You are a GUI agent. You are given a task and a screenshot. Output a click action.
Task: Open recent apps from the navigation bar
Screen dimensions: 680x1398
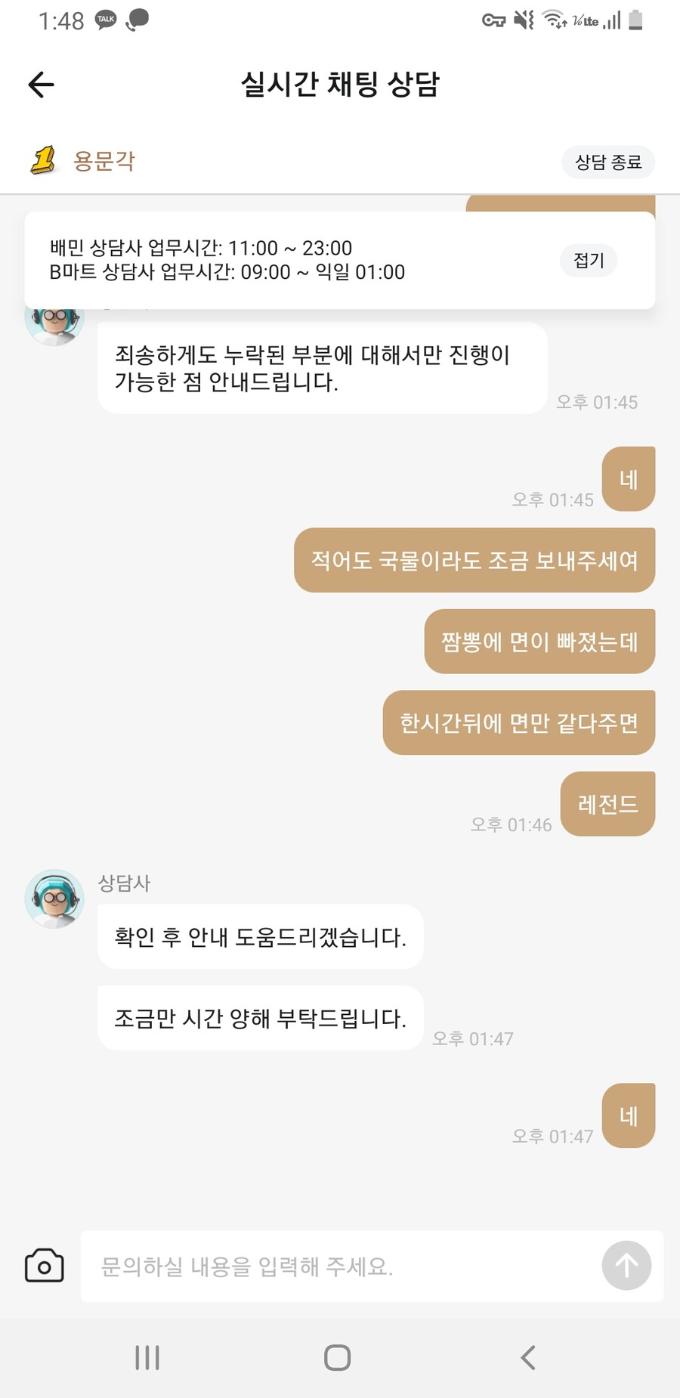coord(147,1357)
